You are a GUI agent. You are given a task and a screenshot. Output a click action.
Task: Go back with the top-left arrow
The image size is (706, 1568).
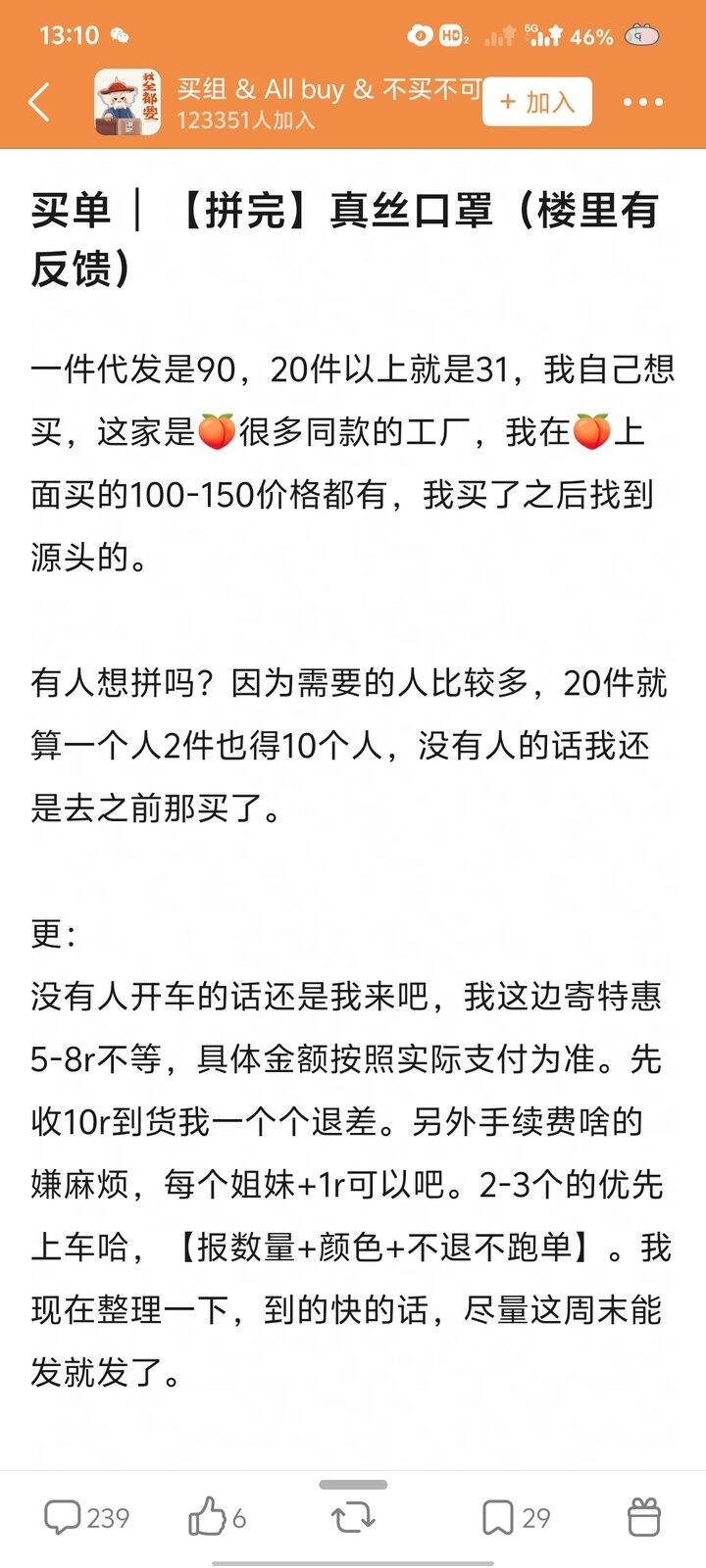pos(39,102)
